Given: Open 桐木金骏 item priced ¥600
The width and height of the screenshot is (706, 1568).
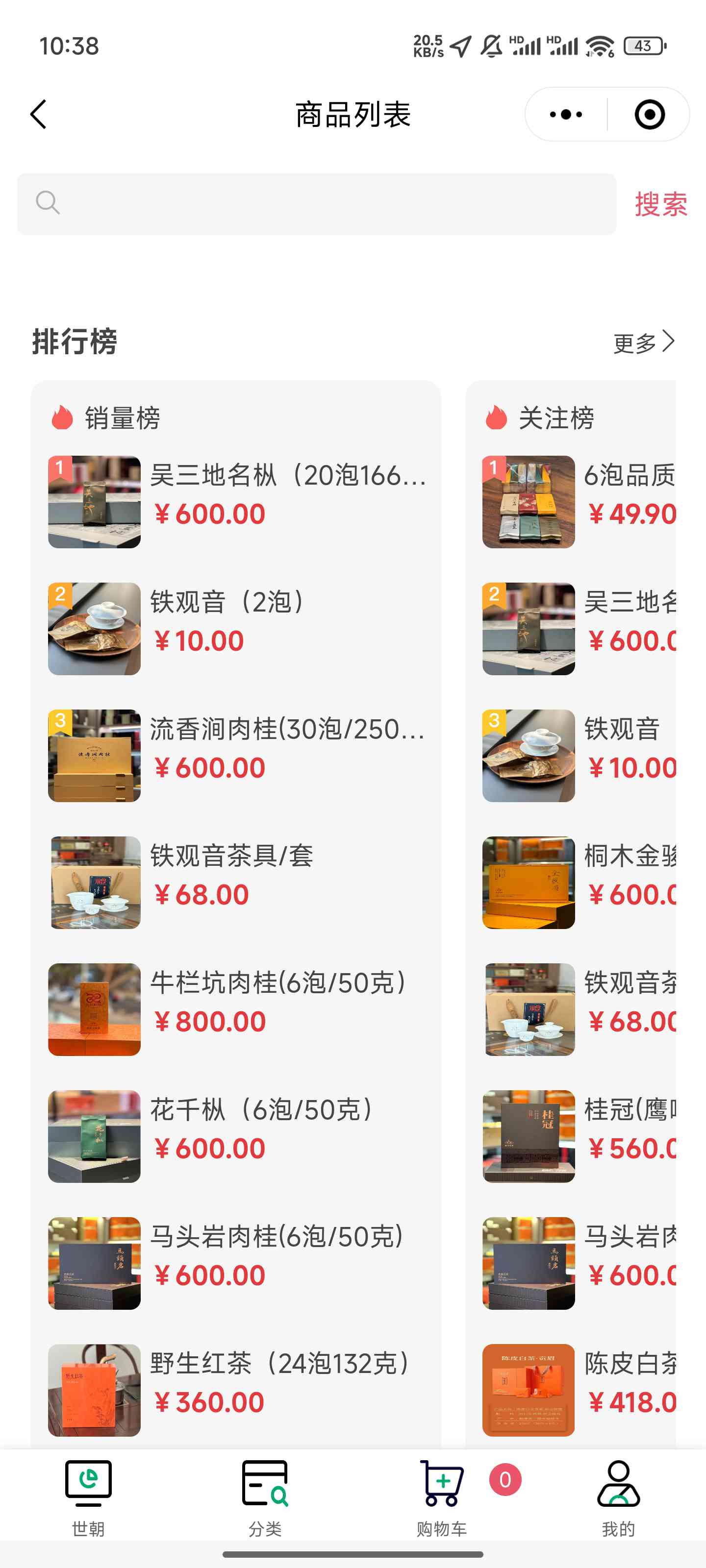Looking at the screenshot, I should pos(579,882).
